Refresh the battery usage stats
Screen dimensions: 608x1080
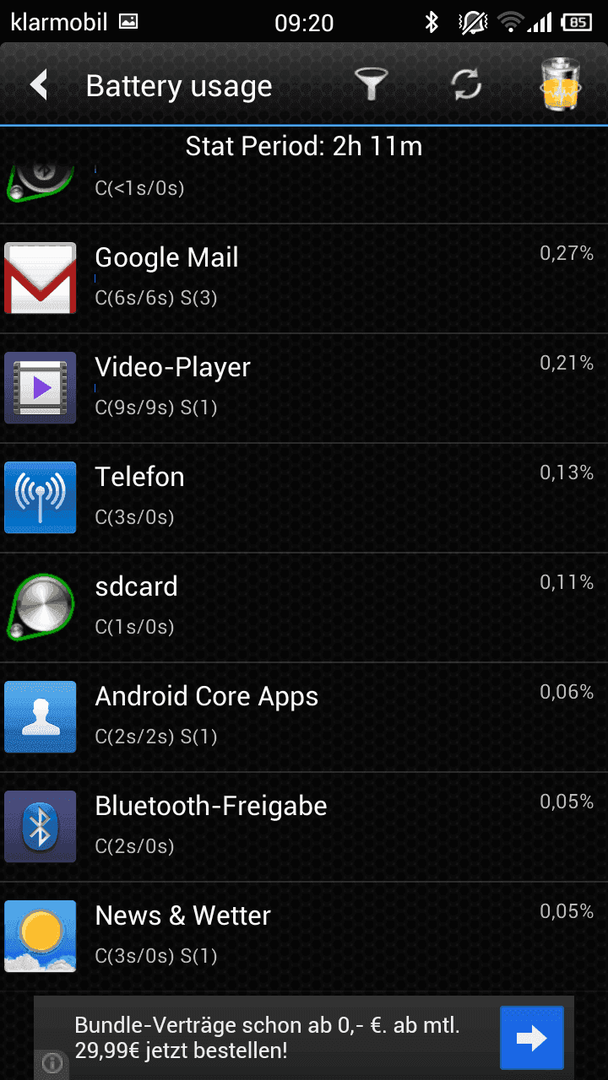466,85
